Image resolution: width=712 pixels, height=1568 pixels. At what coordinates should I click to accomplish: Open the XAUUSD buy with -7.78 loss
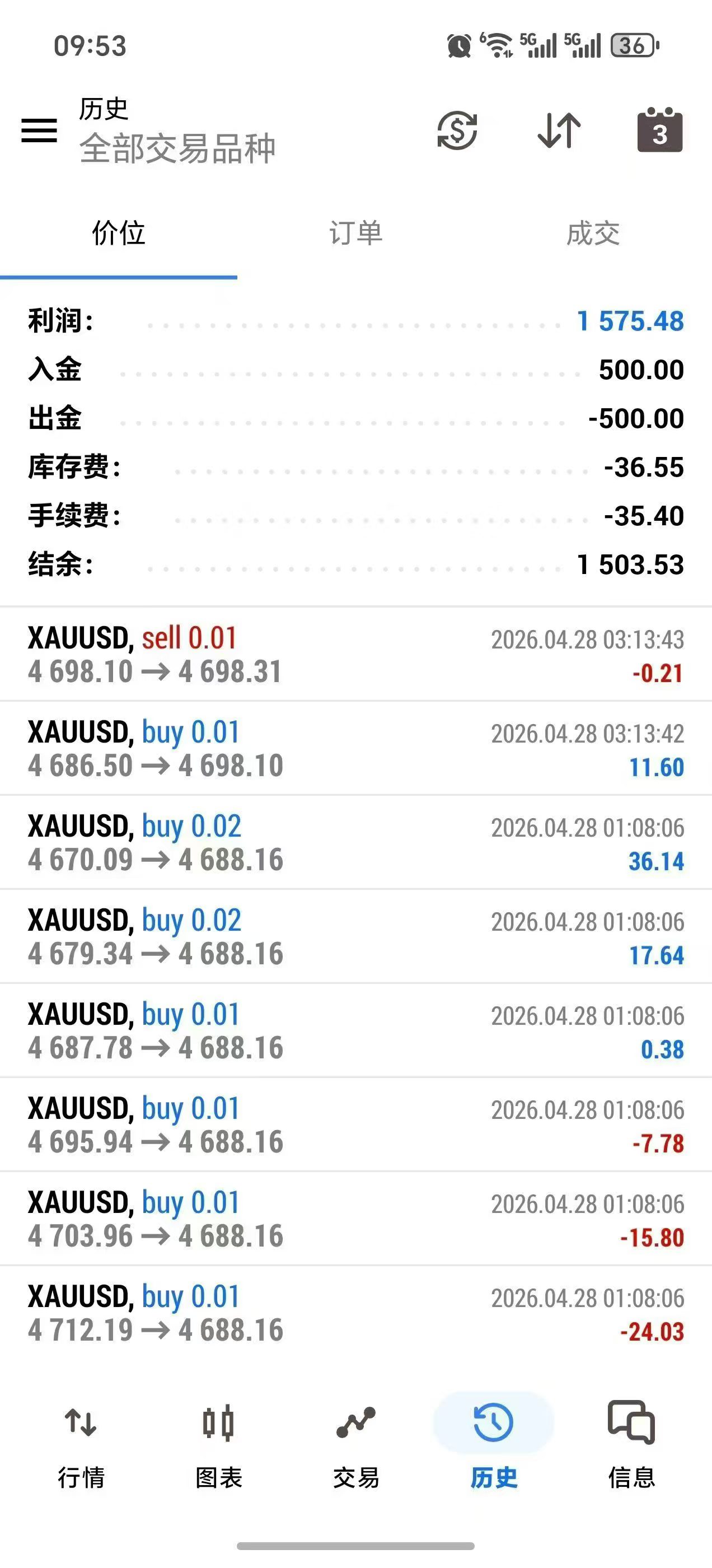point(356,1125)
